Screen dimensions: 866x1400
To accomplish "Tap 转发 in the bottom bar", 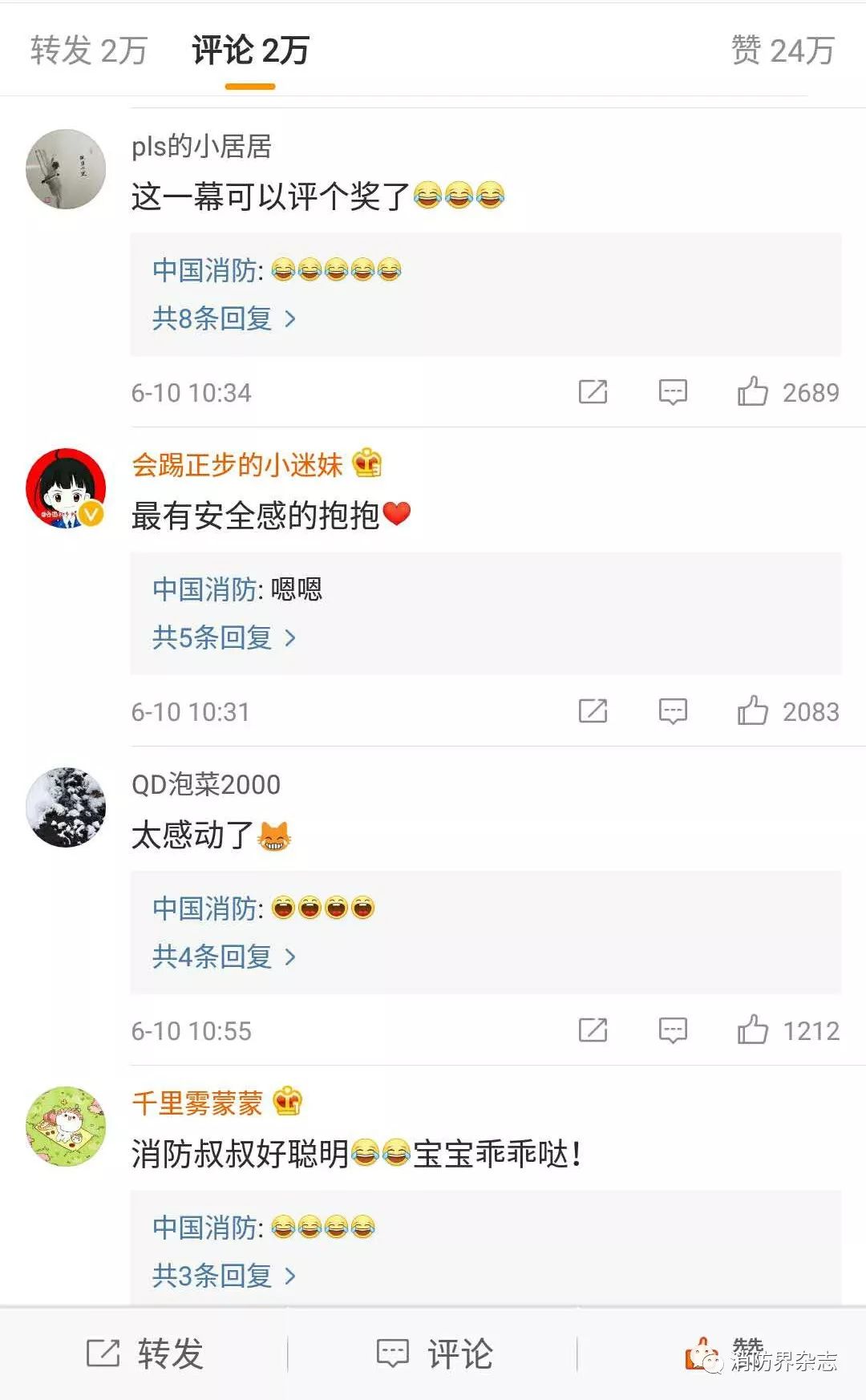I will (x=144, y=1353).
